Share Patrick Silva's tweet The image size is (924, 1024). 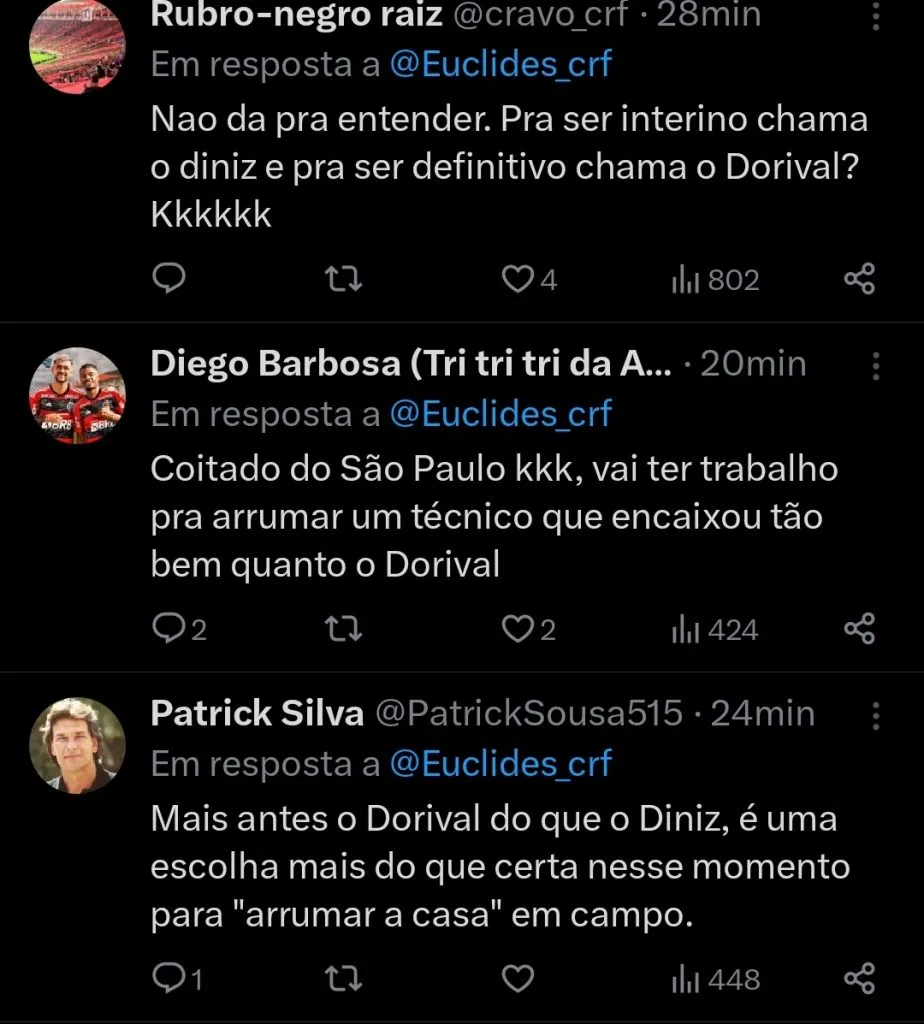pyautogui.click(x=860, y=980)
